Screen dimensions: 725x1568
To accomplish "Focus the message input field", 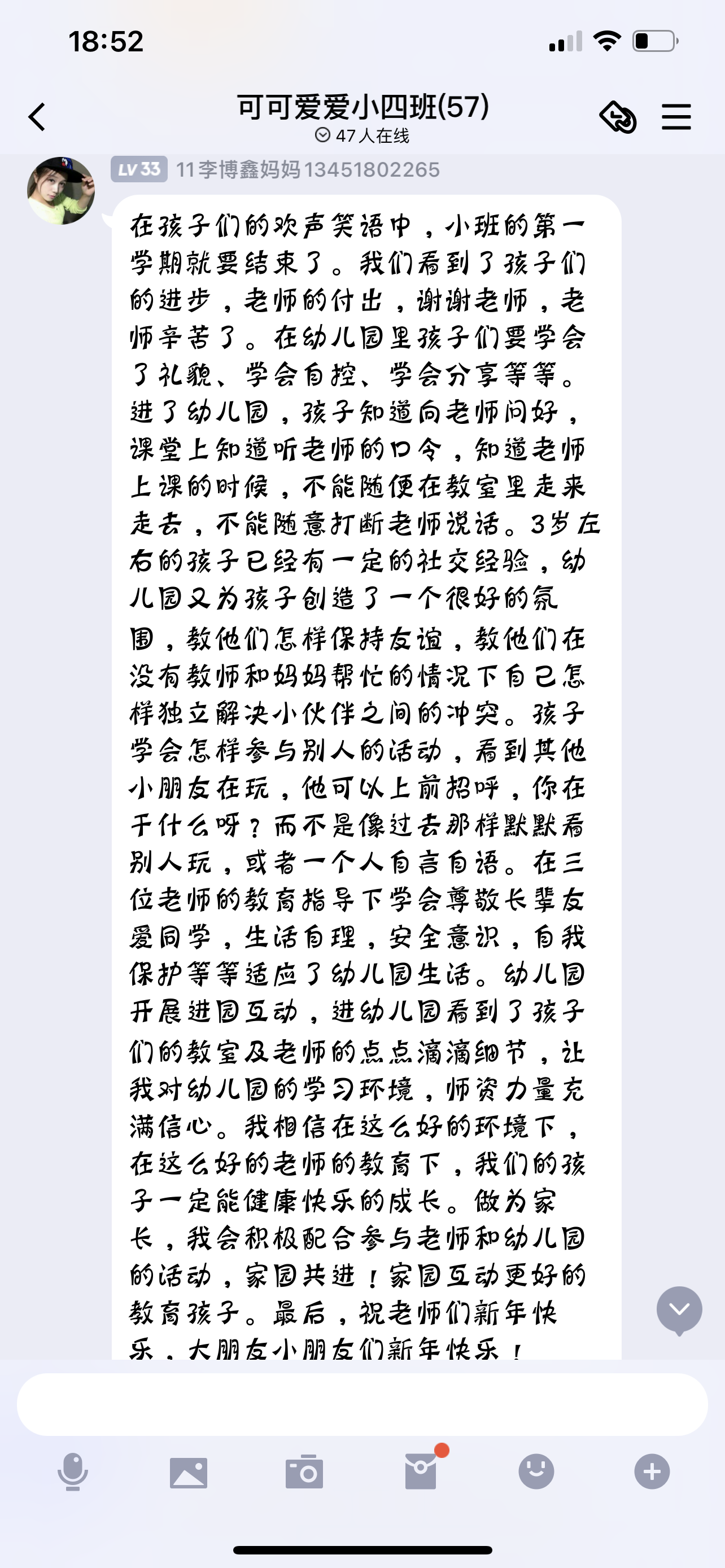I will 362,1404.
